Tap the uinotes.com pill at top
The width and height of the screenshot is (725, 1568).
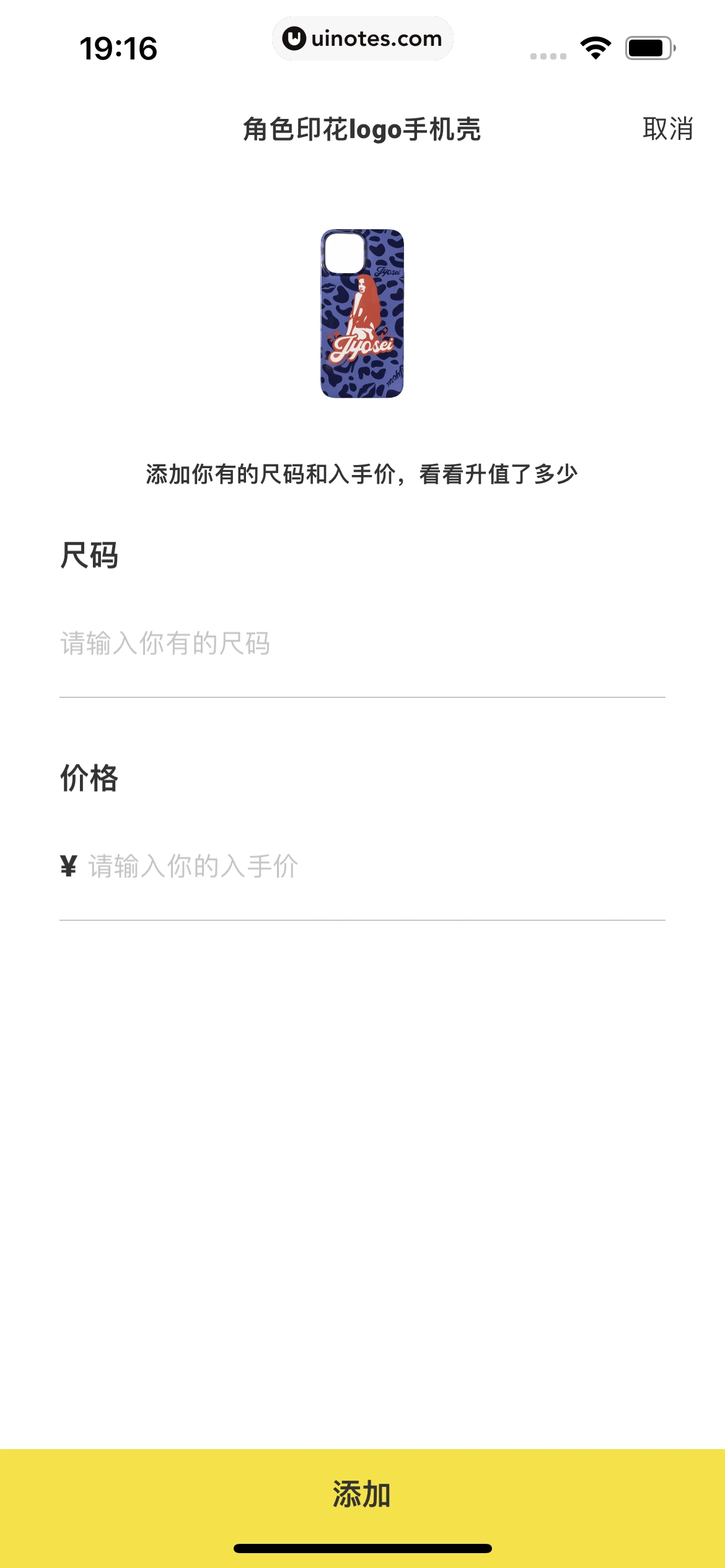point(362,38)
